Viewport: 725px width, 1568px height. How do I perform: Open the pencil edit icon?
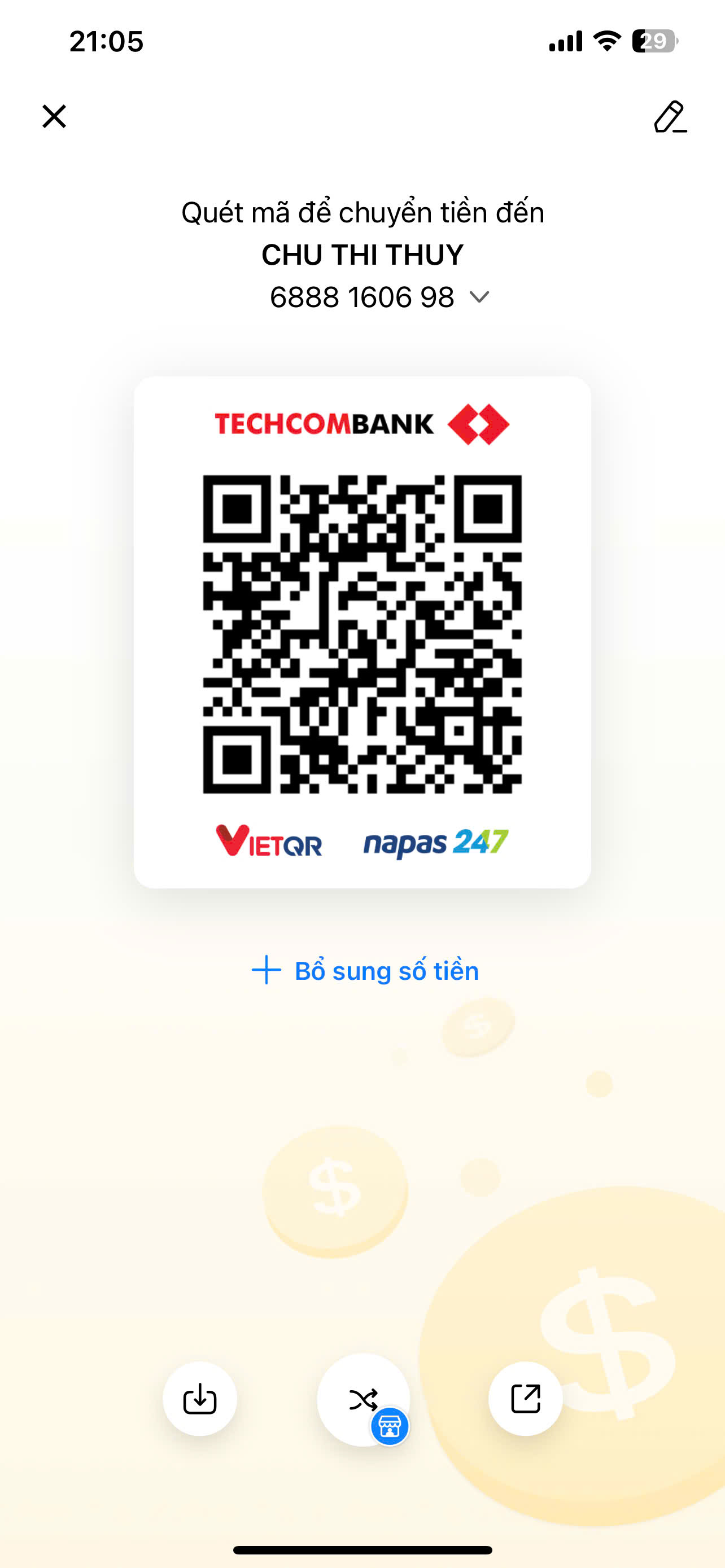coord(670,117)
